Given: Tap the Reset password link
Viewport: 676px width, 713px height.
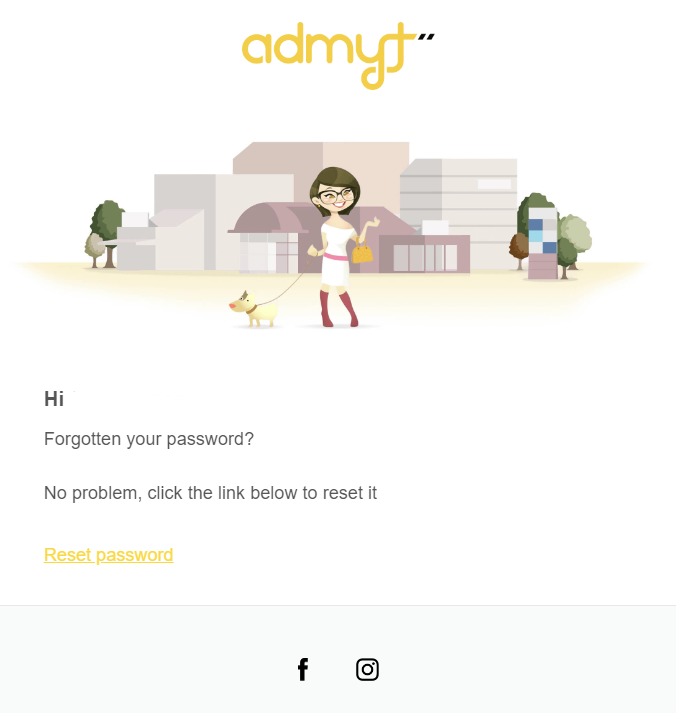Looking at the screenshot, I should (x=108, y=555).
